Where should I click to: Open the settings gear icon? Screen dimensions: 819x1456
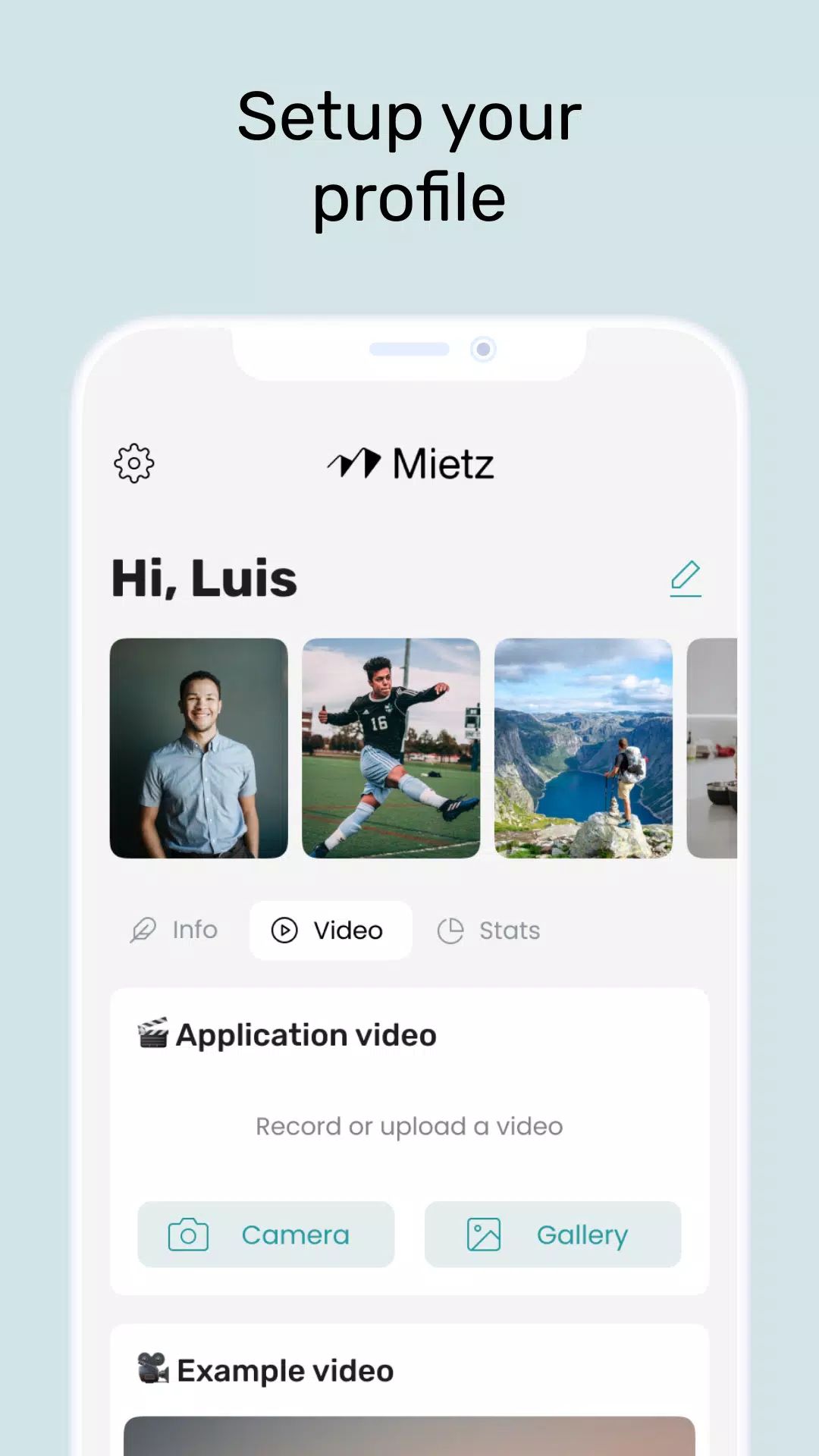pyautogui.click(x=133, y=463)
